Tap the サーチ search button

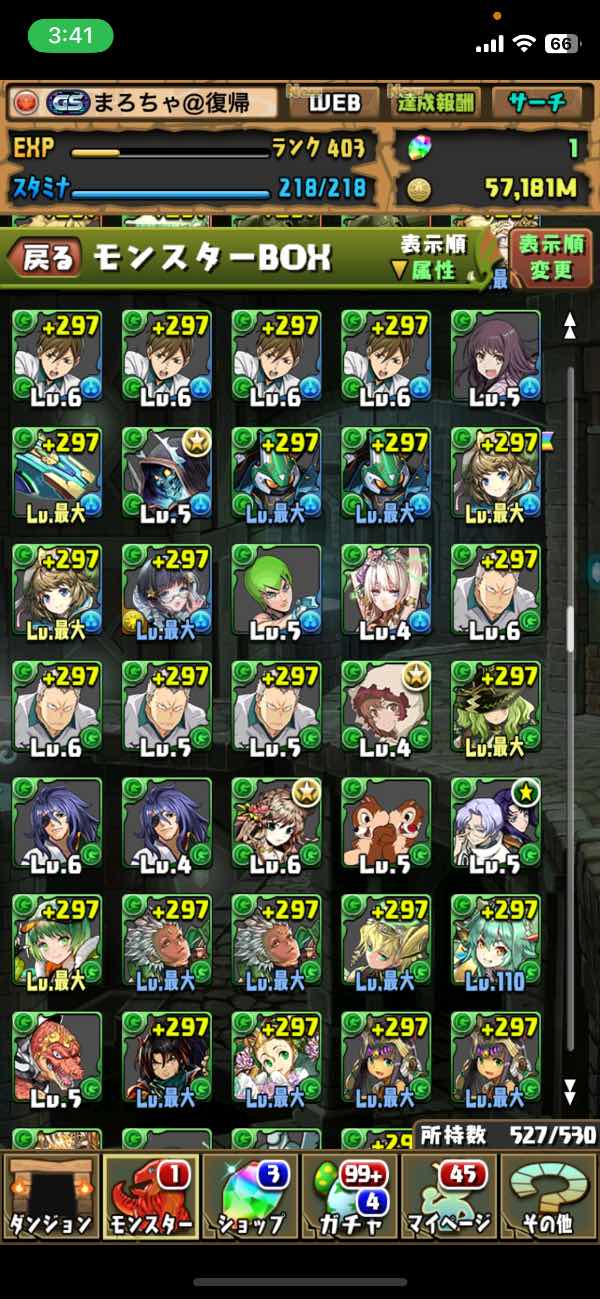coord(537,103)
